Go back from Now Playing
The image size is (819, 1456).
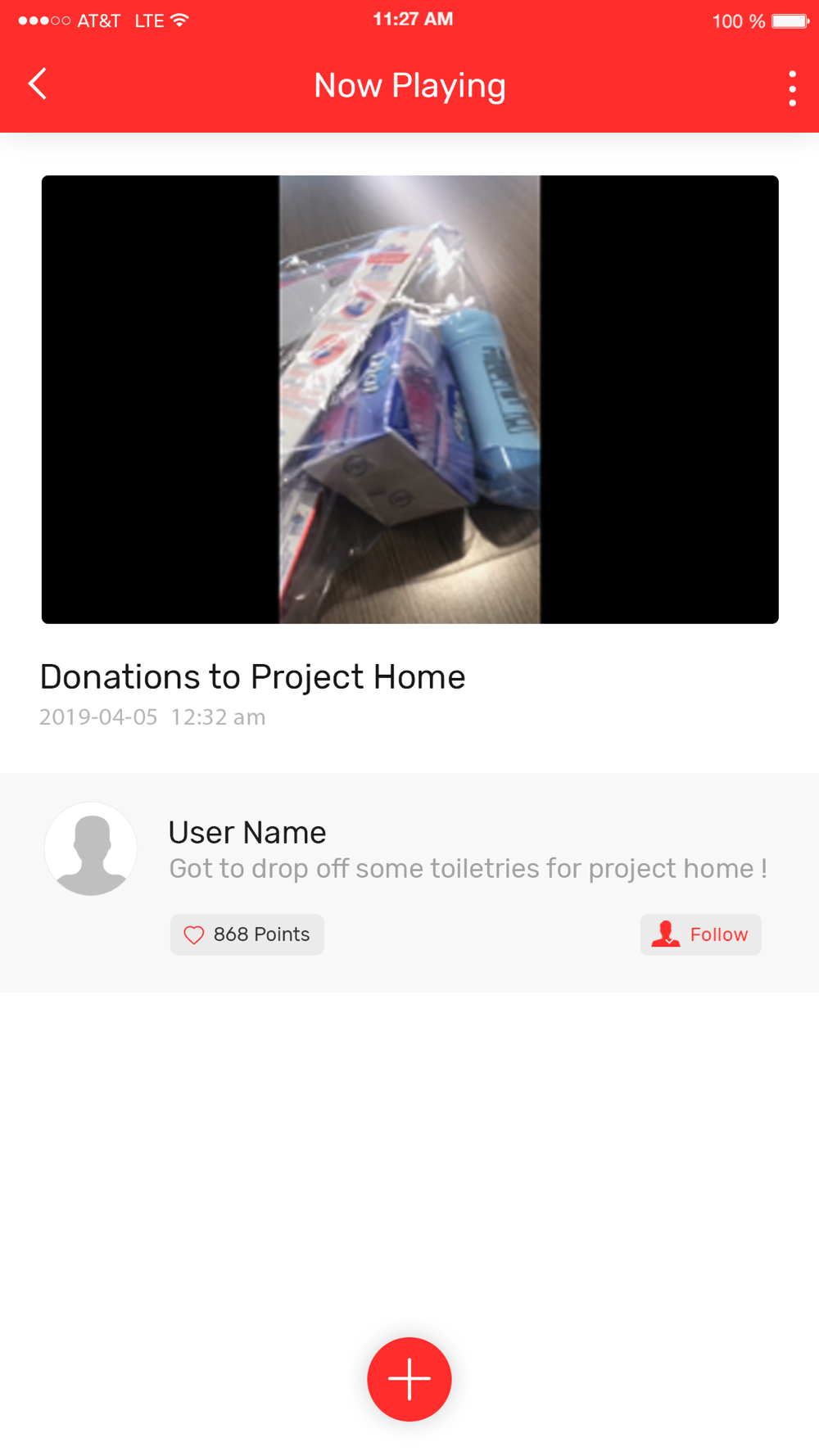38,84
